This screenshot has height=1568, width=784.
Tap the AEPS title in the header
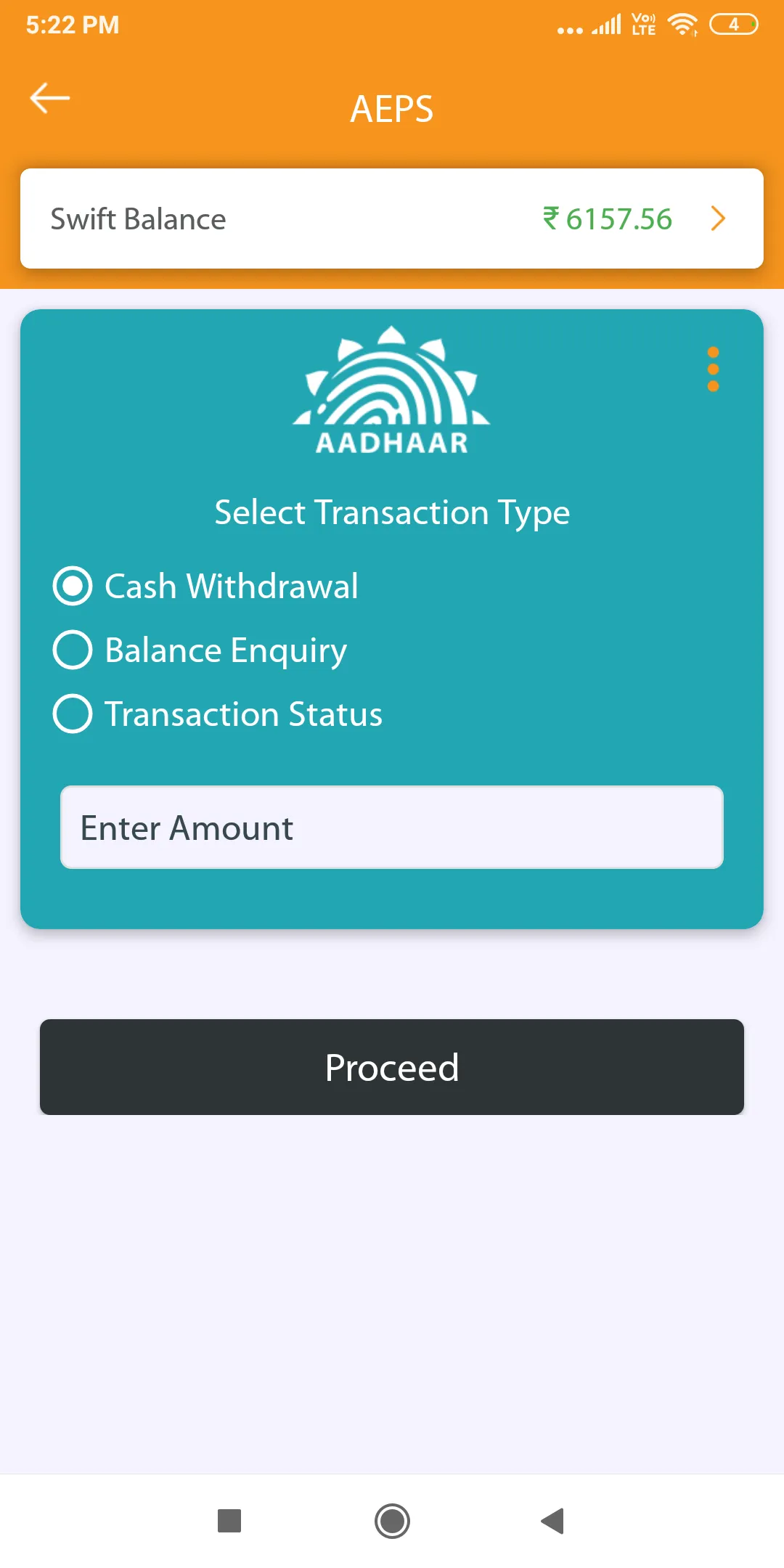392,108
